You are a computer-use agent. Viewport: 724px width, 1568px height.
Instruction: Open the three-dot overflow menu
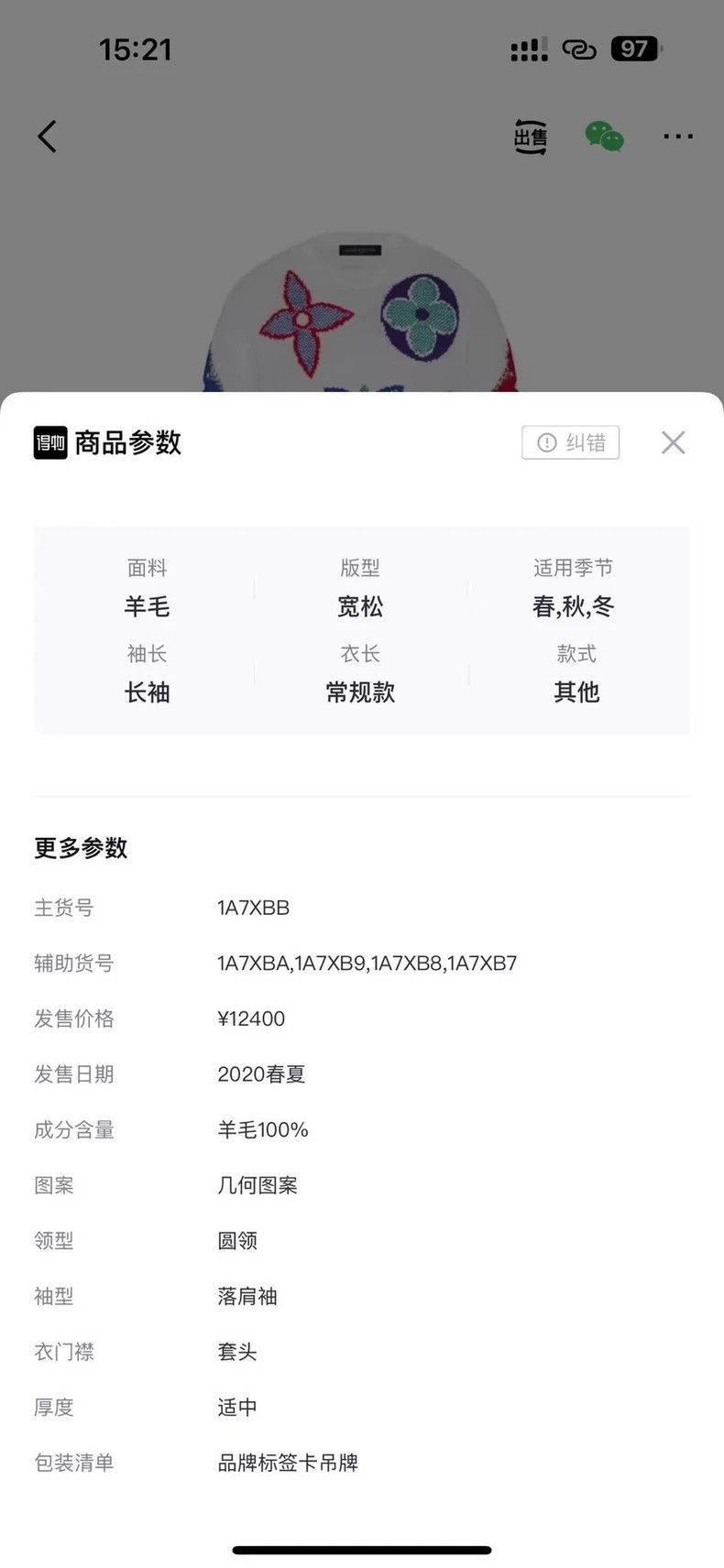click(678, 136)
